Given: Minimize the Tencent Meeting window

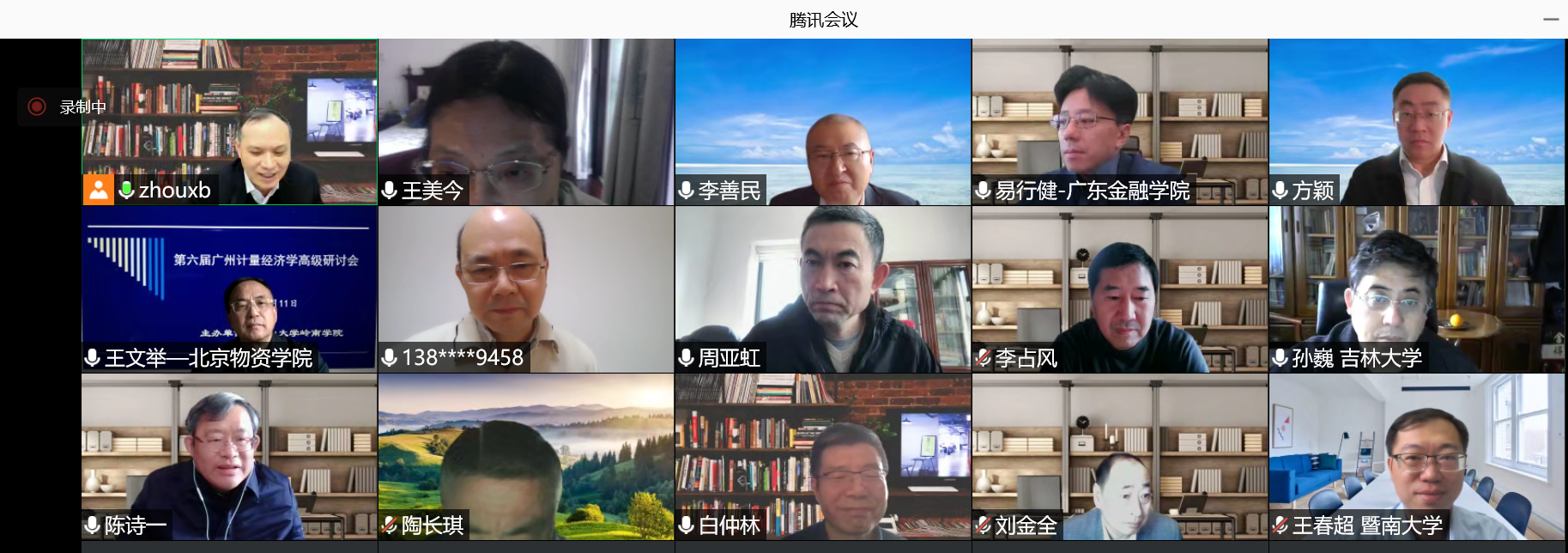Looking at the screenshot, I should tap(1550, 19).
